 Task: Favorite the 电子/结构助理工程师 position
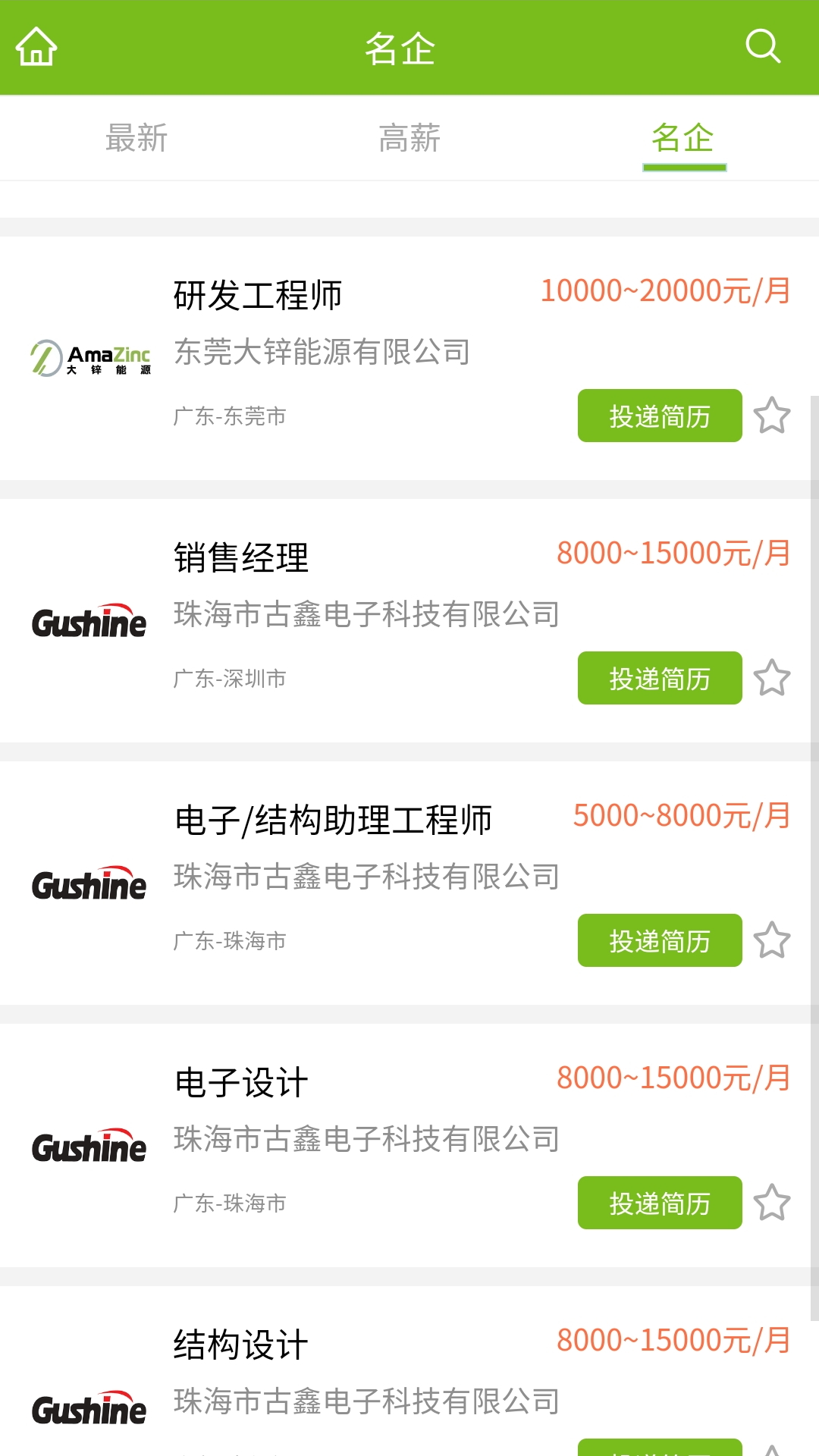(773, 940)
